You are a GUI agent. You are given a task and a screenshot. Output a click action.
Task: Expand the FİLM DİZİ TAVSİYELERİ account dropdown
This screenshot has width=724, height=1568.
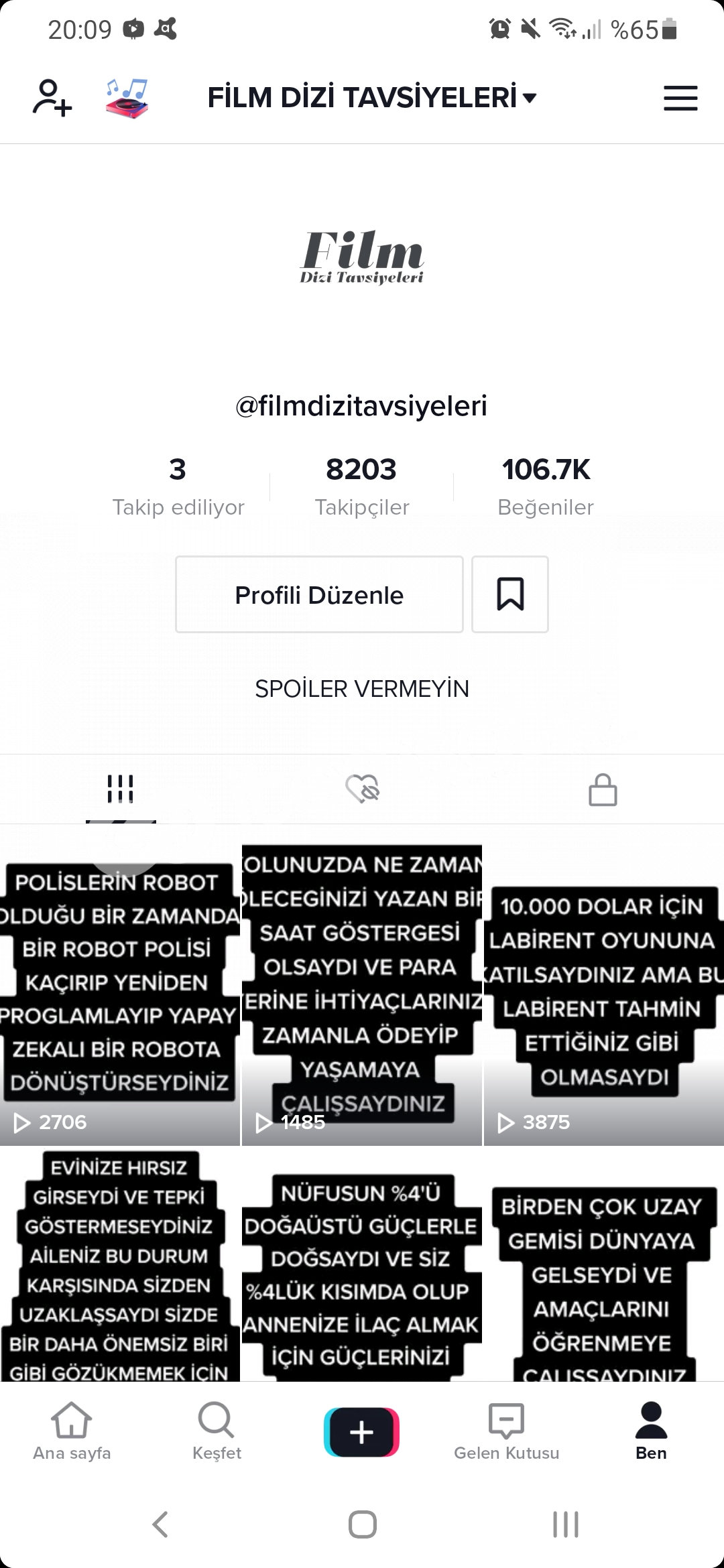[372, 98]
